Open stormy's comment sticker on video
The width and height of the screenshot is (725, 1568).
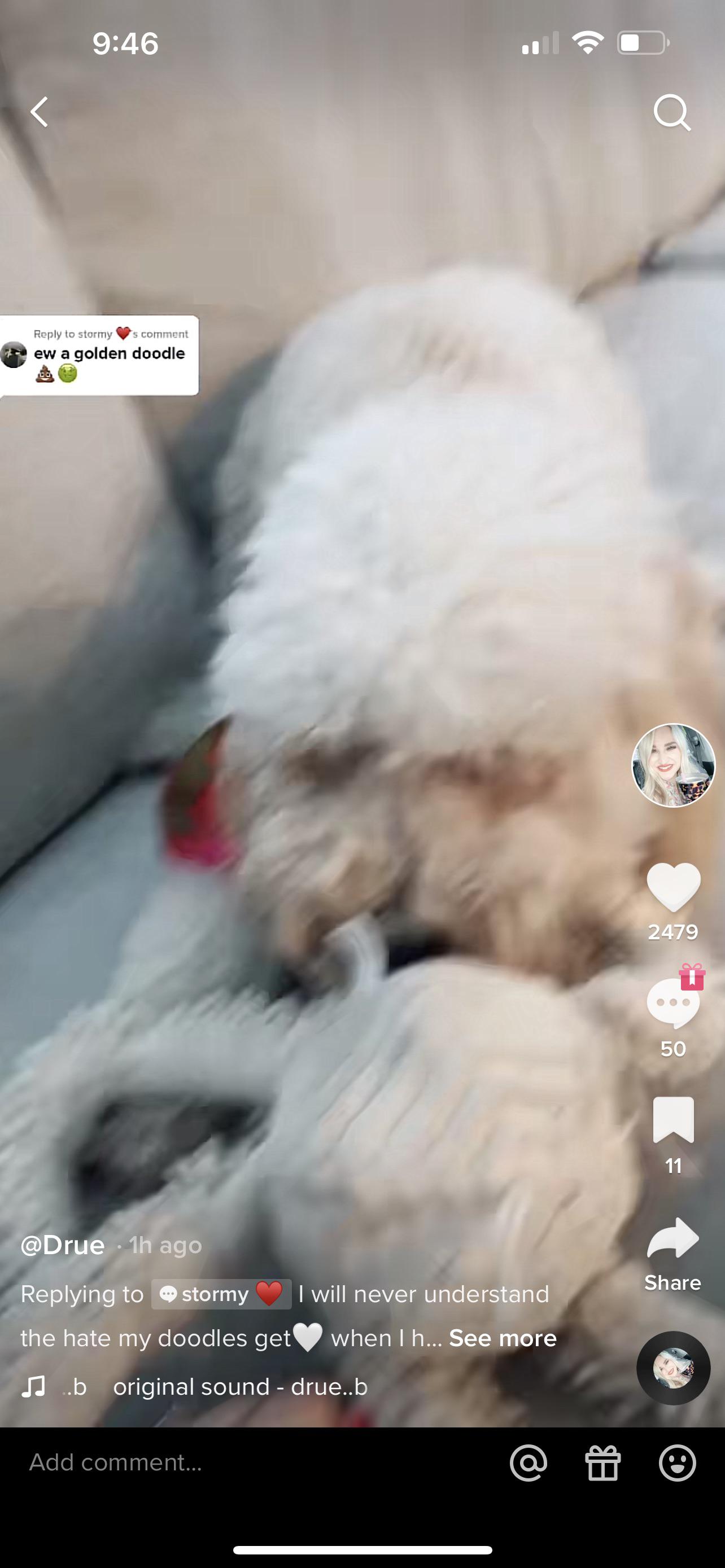[101, 355]
